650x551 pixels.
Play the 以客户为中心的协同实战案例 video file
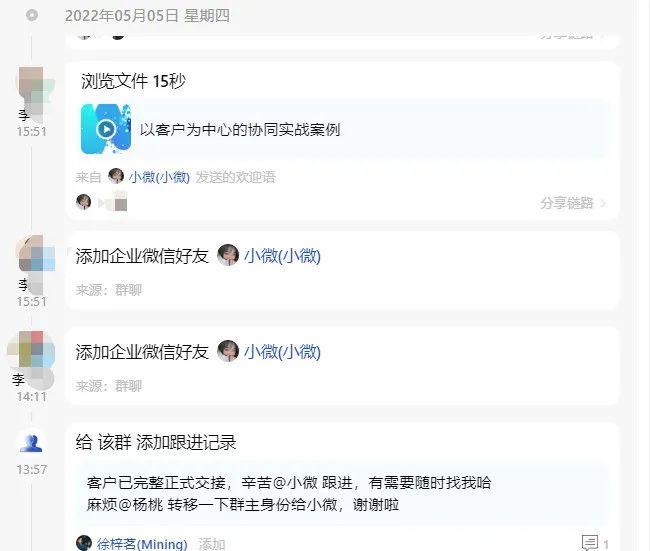[106, 129]
